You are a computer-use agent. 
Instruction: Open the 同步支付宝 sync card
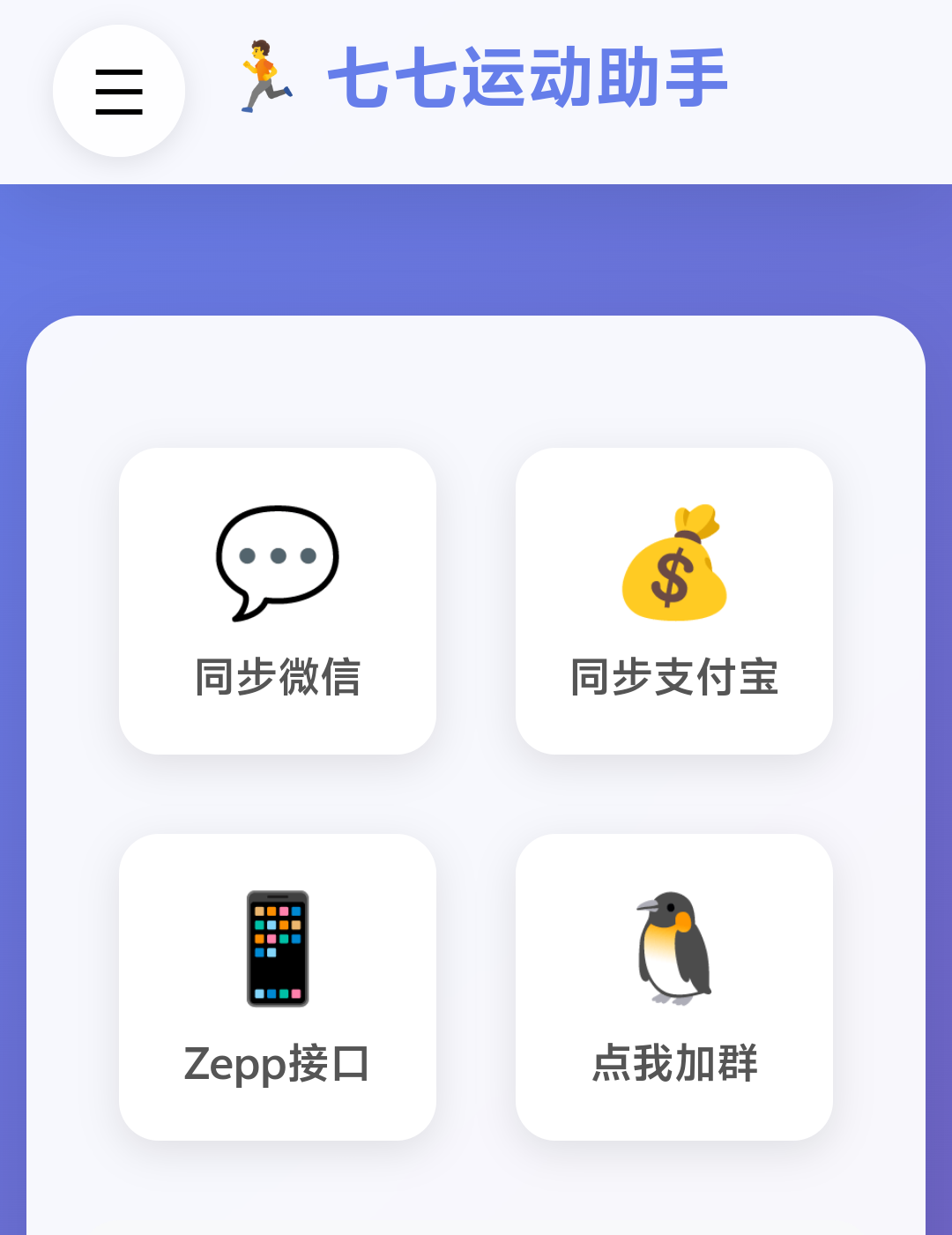674,600
